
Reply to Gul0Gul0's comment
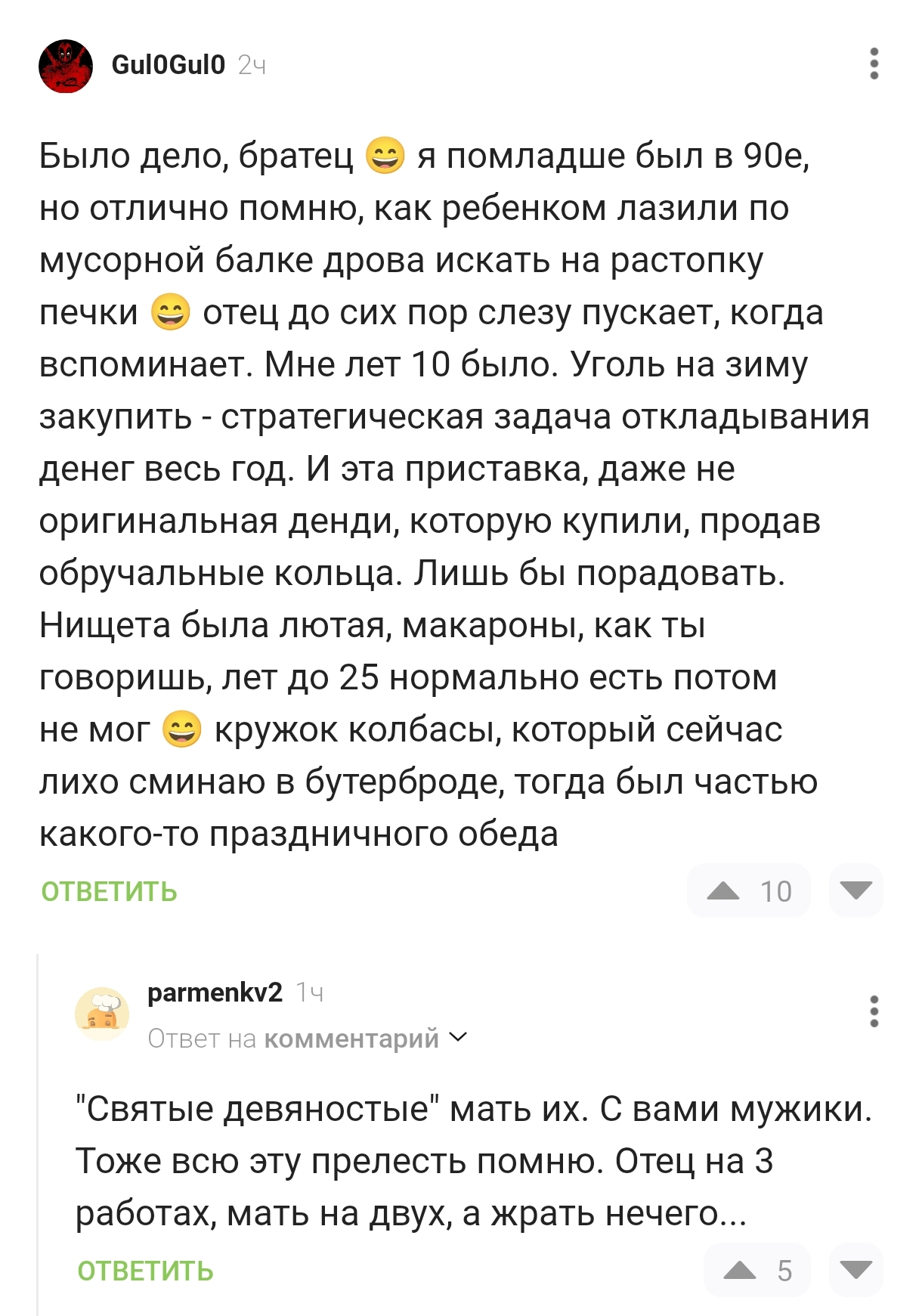coord(109,892)
